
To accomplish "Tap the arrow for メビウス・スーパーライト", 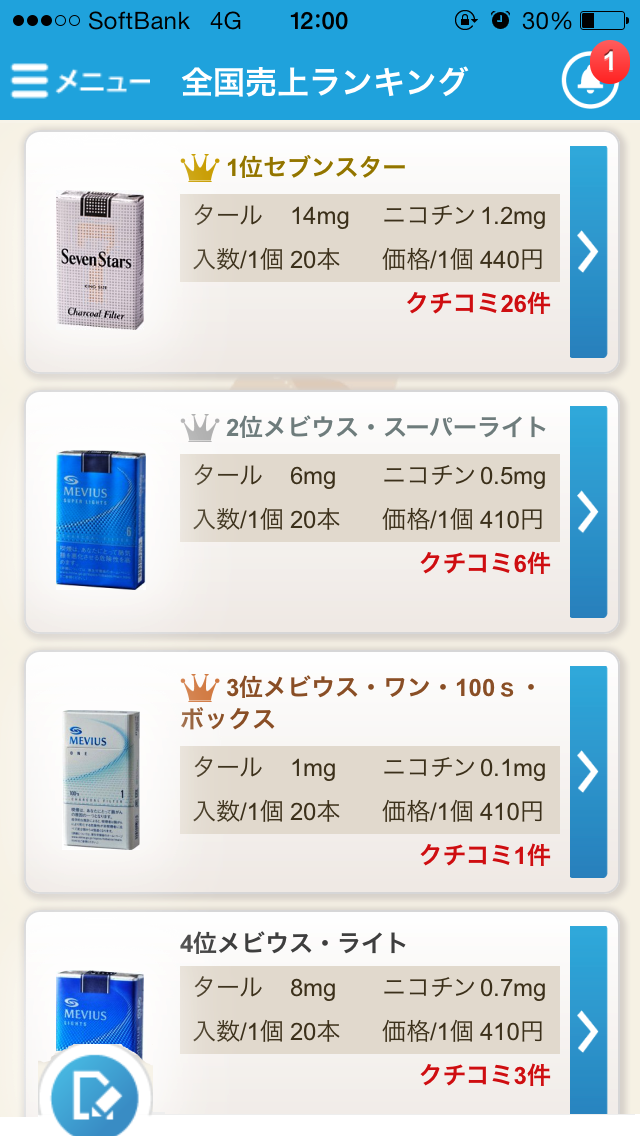I will (x=588, y=512).
